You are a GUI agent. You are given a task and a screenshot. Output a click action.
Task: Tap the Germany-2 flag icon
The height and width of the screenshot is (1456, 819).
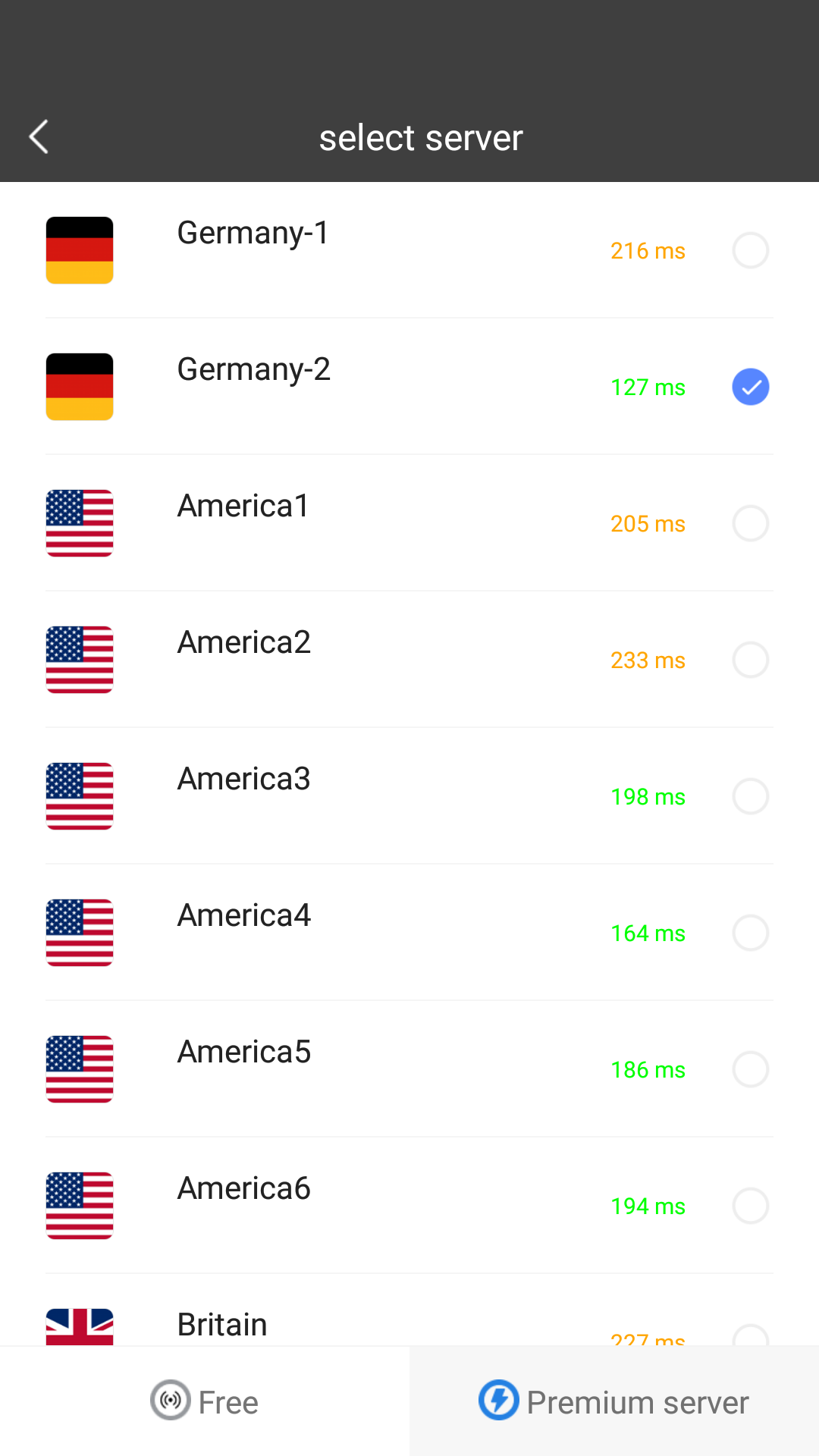pyautogui.click(x=79, y=387)
